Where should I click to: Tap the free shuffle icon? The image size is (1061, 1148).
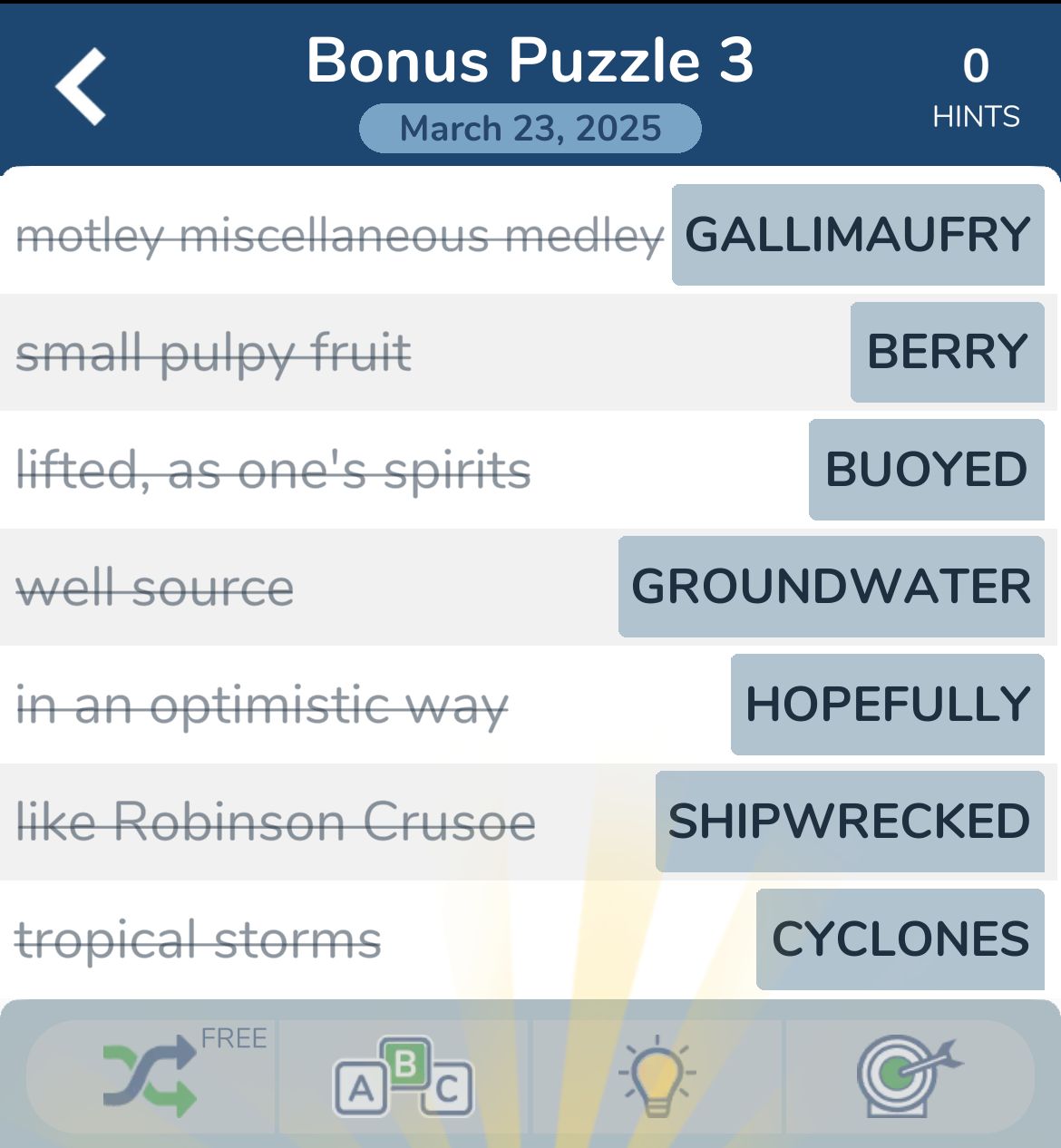click(x=151, y=1076)
